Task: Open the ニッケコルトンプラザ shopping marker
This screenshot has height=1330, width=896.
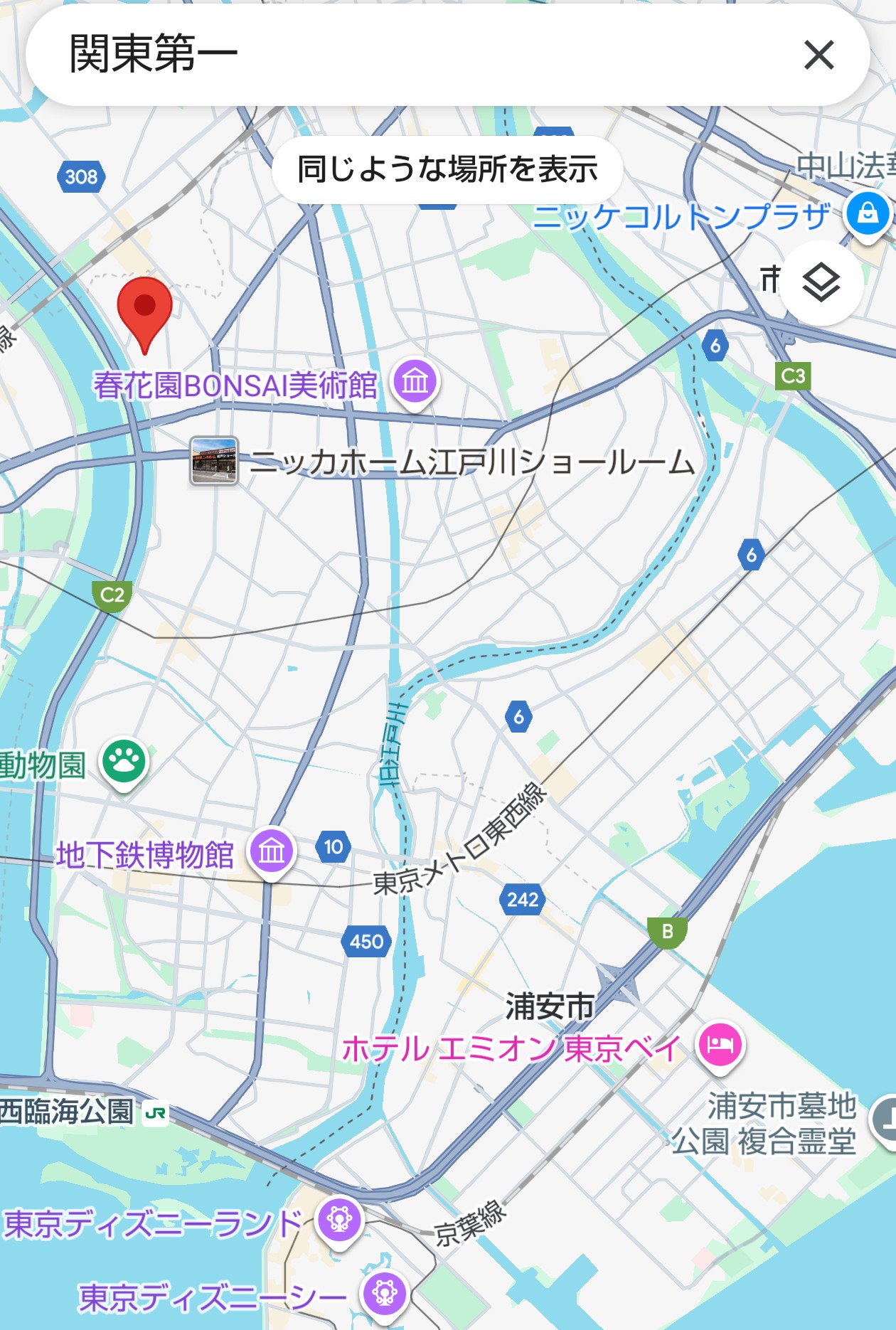Action: coord(868,213)
